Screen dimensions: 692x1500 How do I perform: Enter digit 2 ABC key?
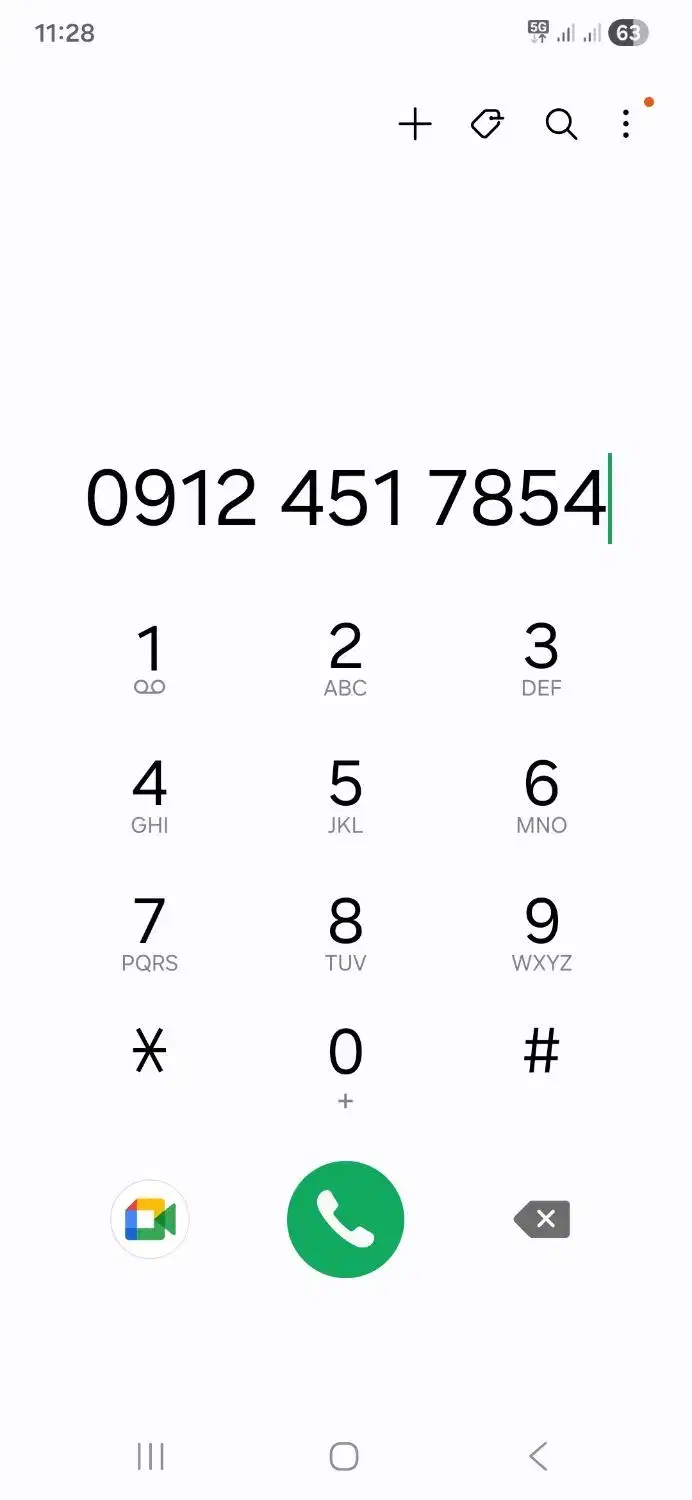(x=345, y=658)
